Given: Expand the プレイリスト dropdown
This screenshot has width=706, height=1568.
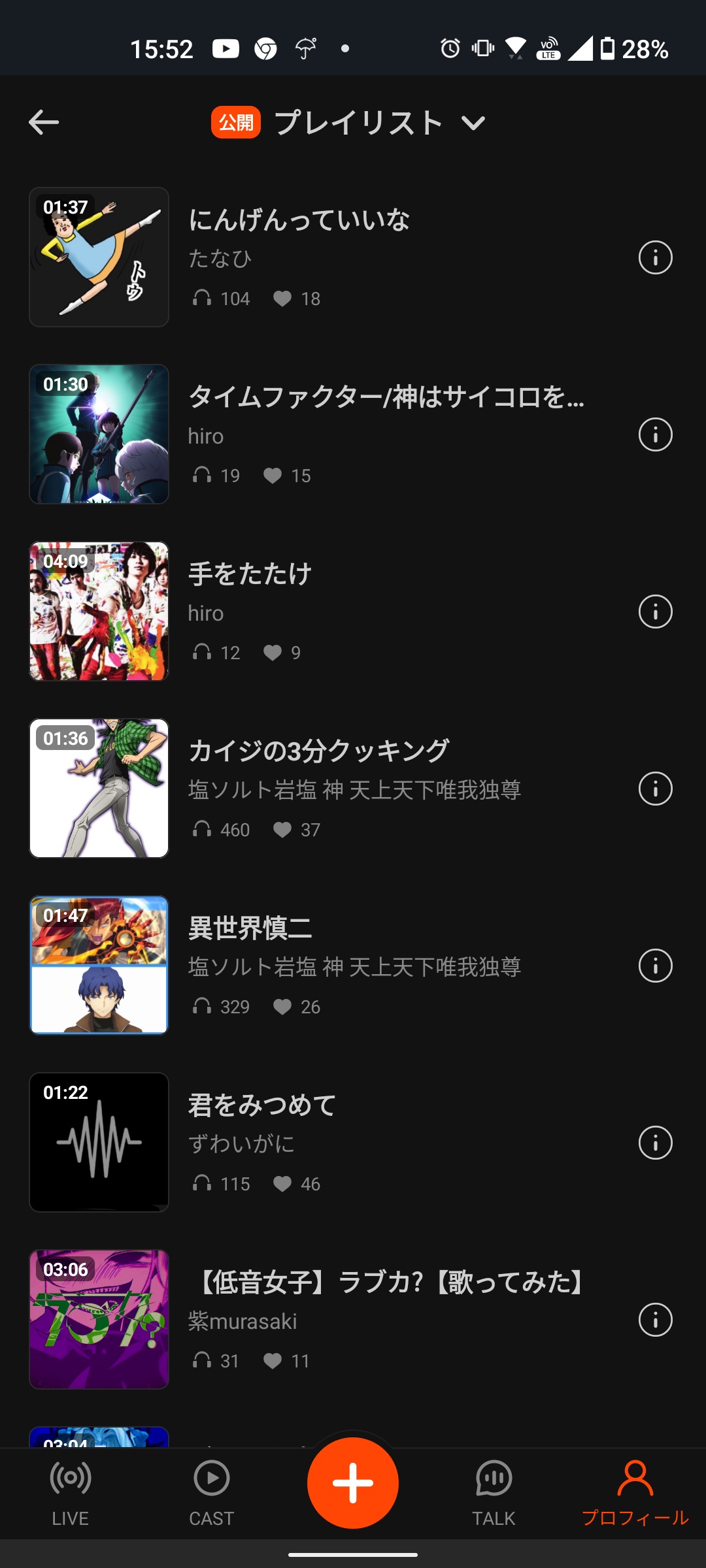Looking at the screenshot, I should click(x=473, y=123).
